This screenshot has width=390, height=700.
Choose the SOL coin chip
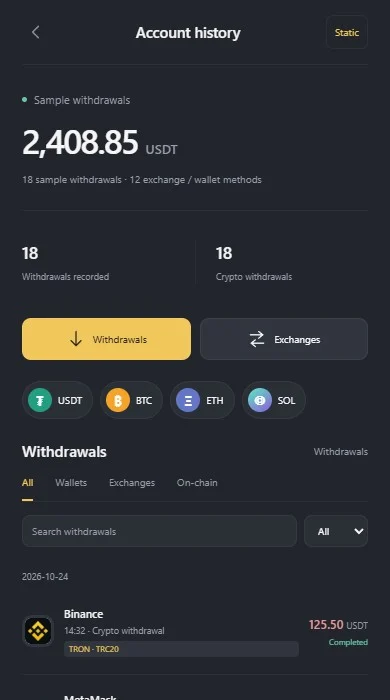click(x=274, y=400)
